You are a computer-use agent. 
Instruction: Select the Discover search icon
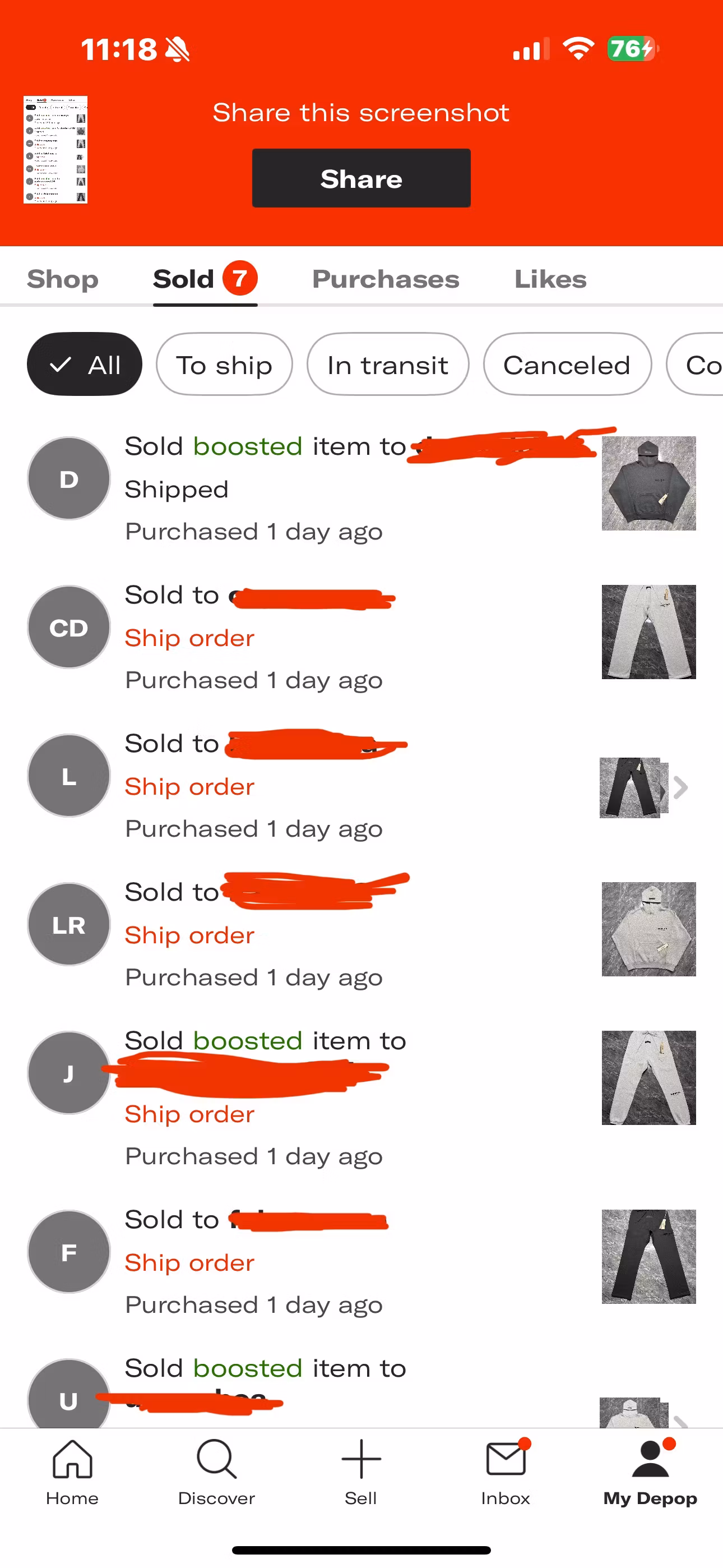point(217,1473)
